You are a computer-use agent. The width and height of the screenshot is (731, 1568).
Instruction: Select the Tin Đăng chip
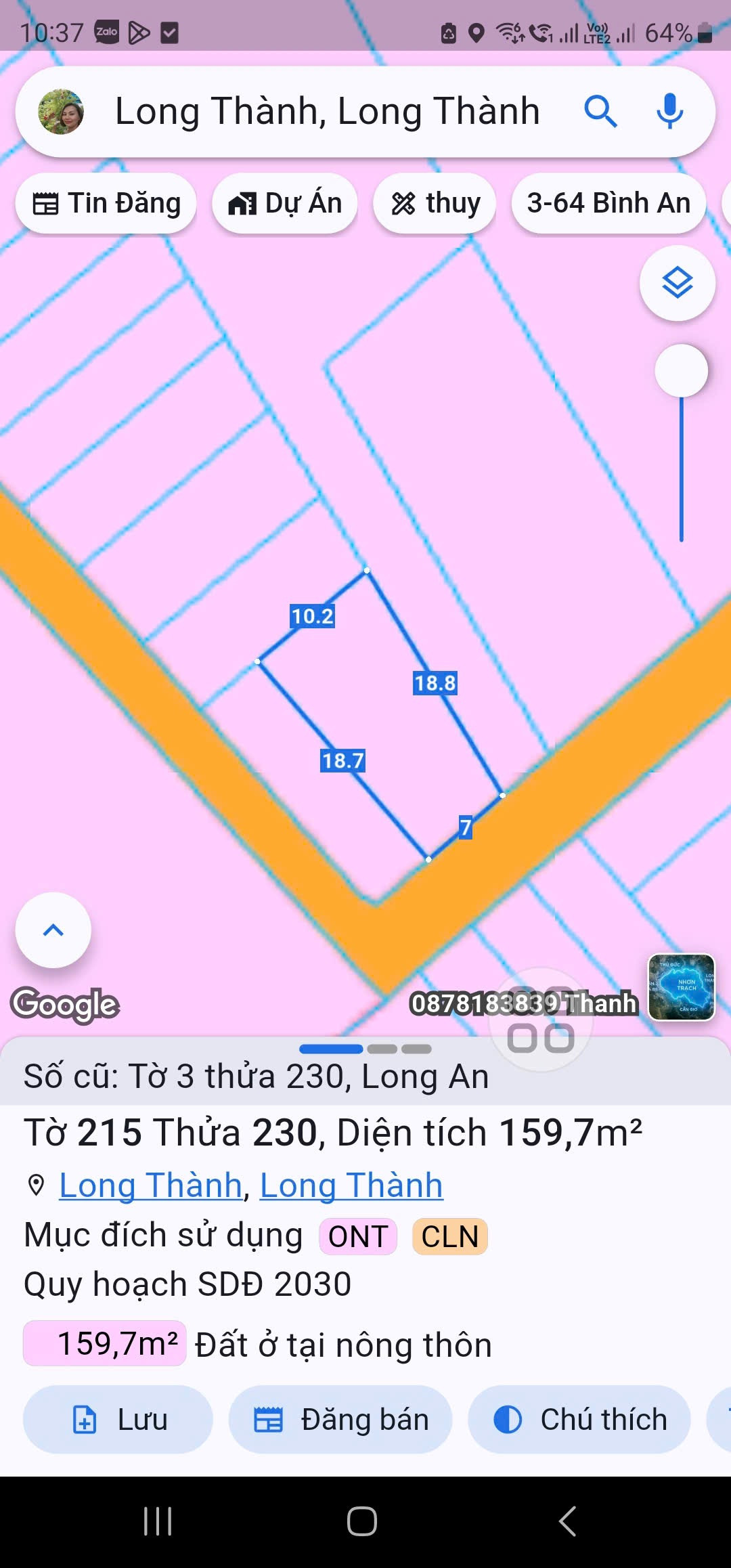coord(106,203)
